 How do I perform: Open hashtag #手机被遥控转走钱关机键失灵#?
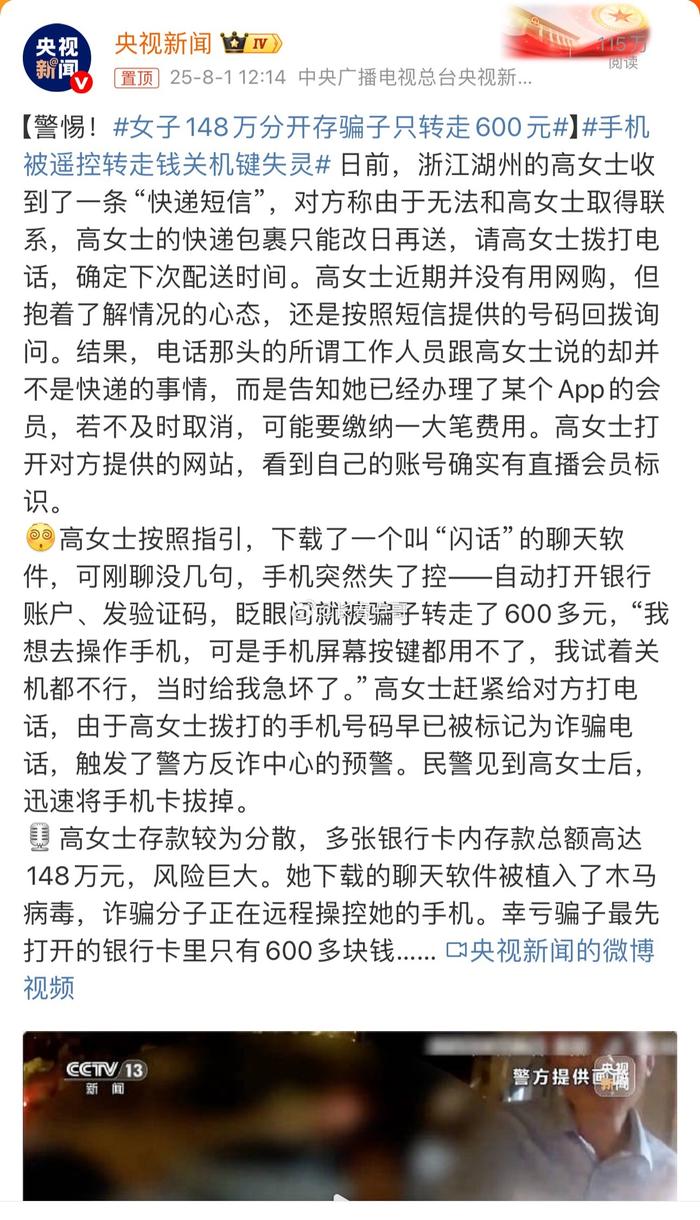(x=336, y=144)
